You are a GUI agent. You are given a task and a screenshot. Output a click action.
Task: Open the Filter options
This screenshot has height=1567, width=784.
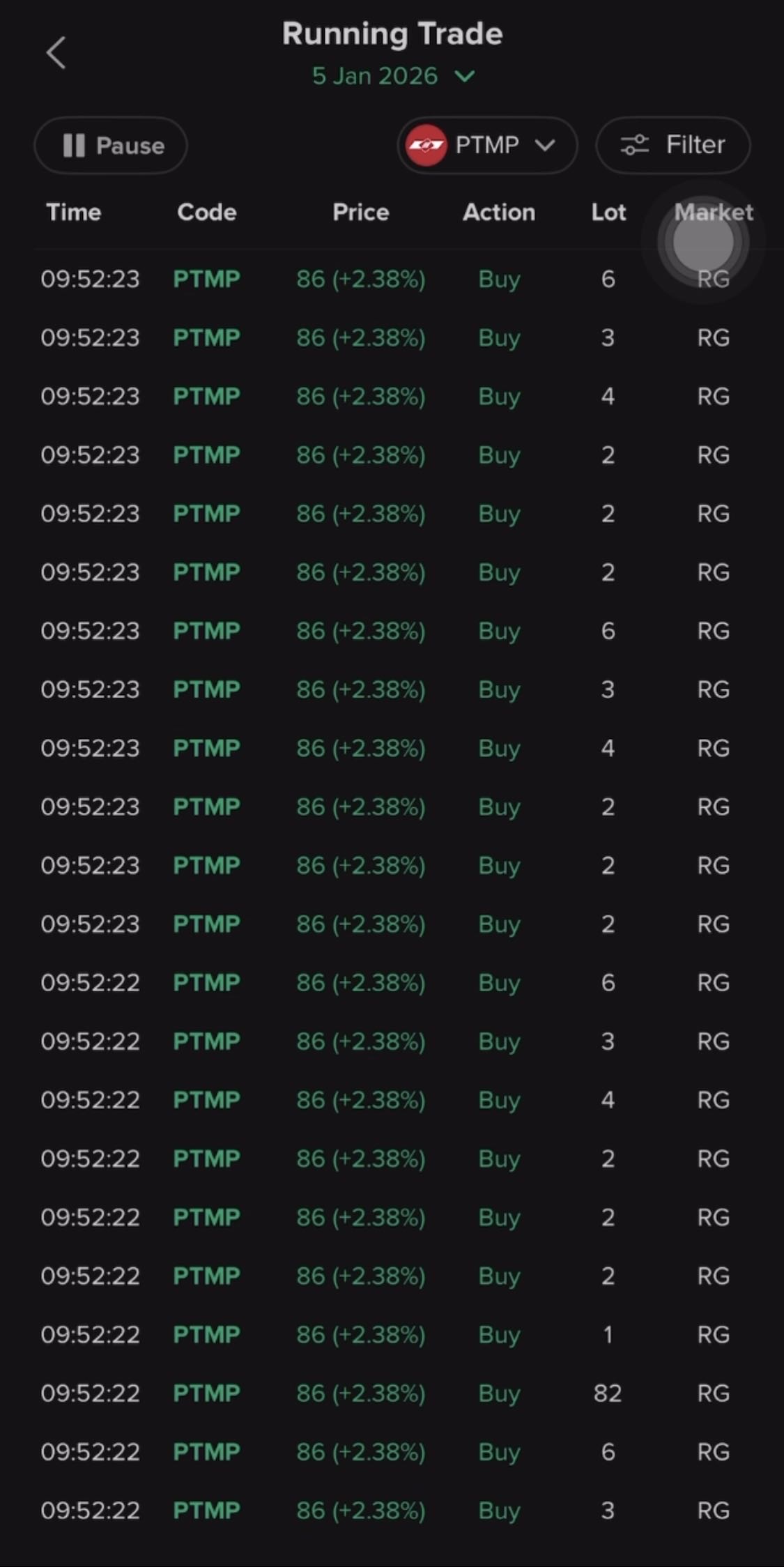pyautogui.click(x=672, y=145)
